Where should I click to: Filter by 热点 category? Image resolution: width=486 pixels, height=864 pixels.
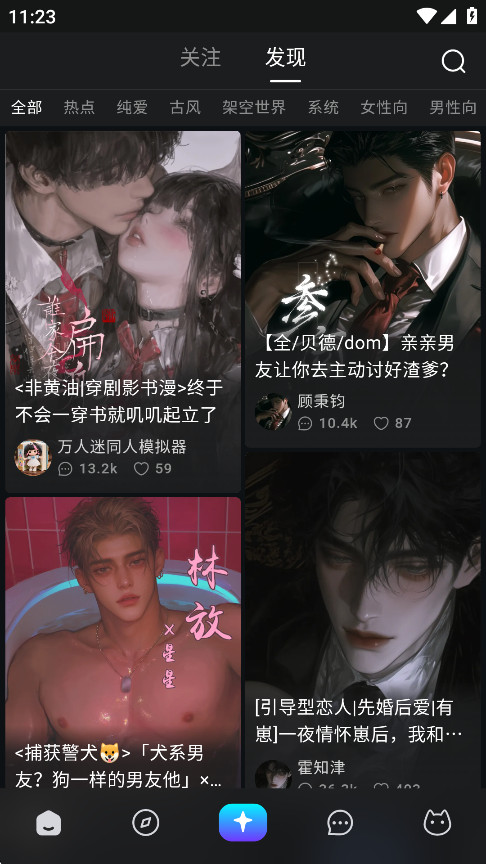coord(79,107)
